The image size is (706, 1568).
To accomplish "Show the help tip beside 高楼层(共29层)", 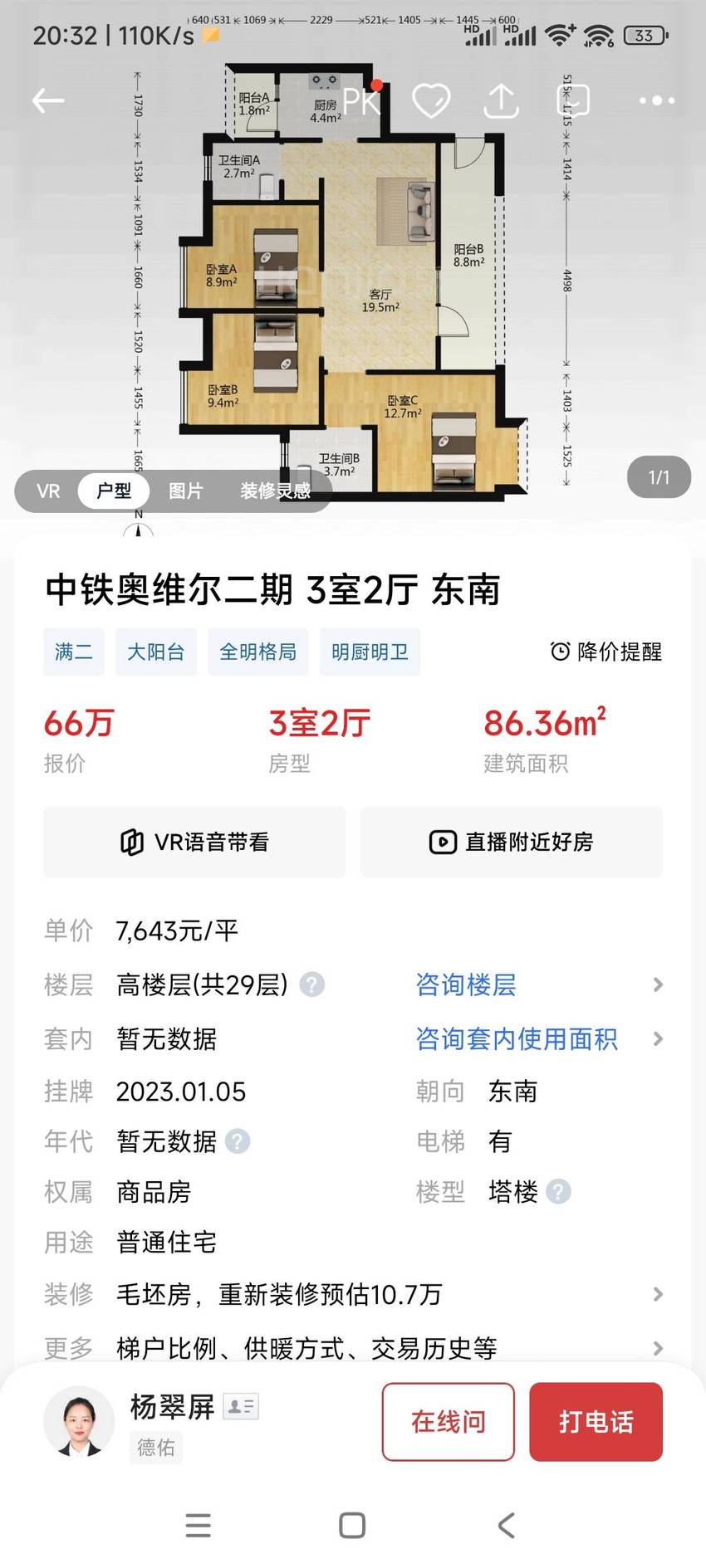I will coord(311,985).
